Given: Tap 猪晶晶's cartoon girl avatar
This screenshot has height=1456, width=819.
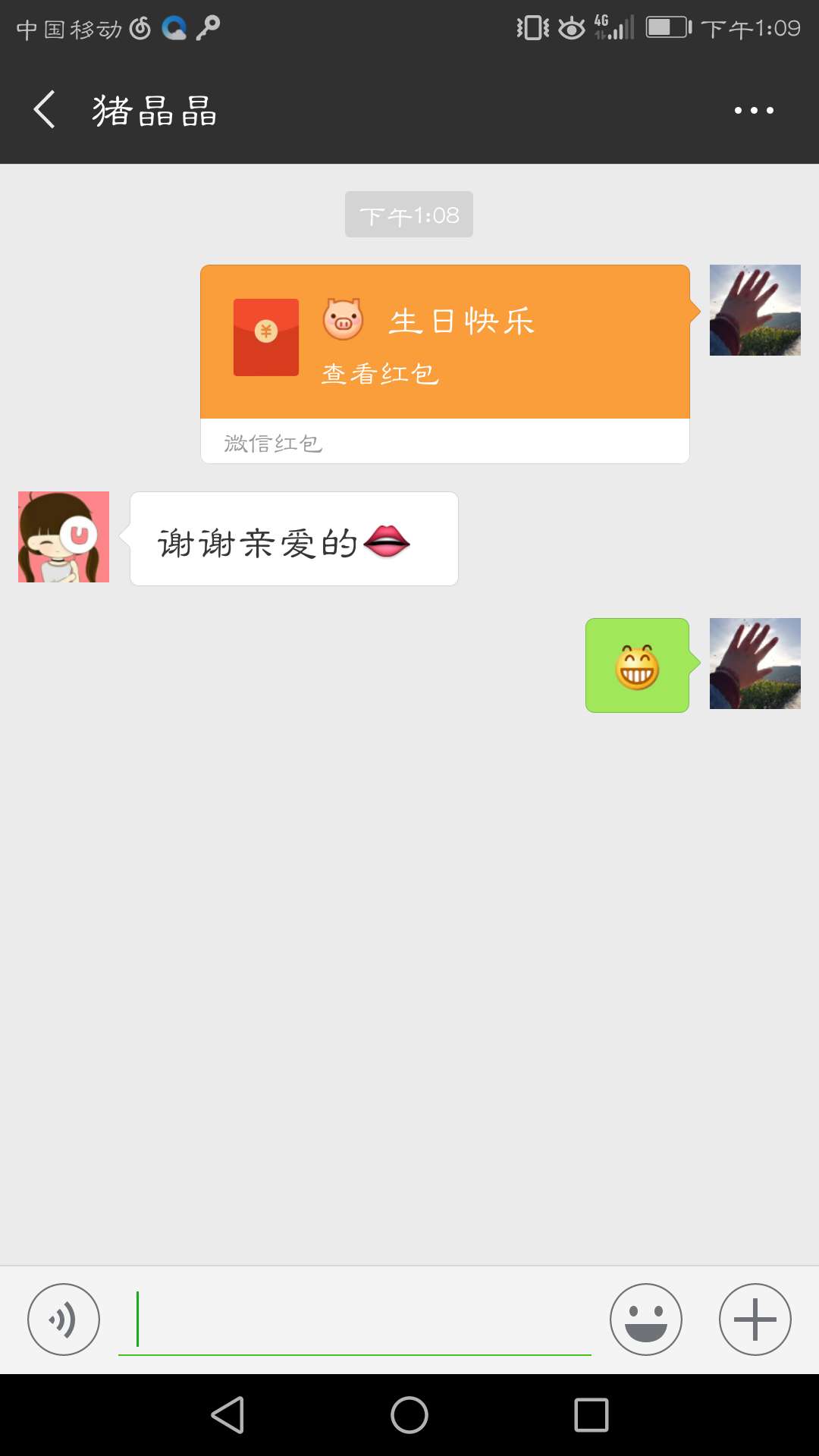Looking at the screenshot, I should 64,536.
